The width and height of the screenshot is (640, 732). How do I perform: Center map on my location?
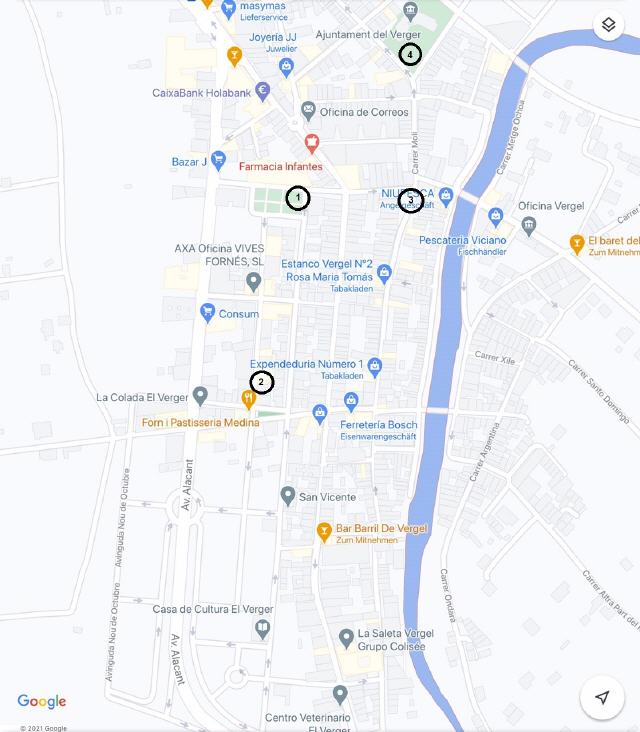[602, 697]
